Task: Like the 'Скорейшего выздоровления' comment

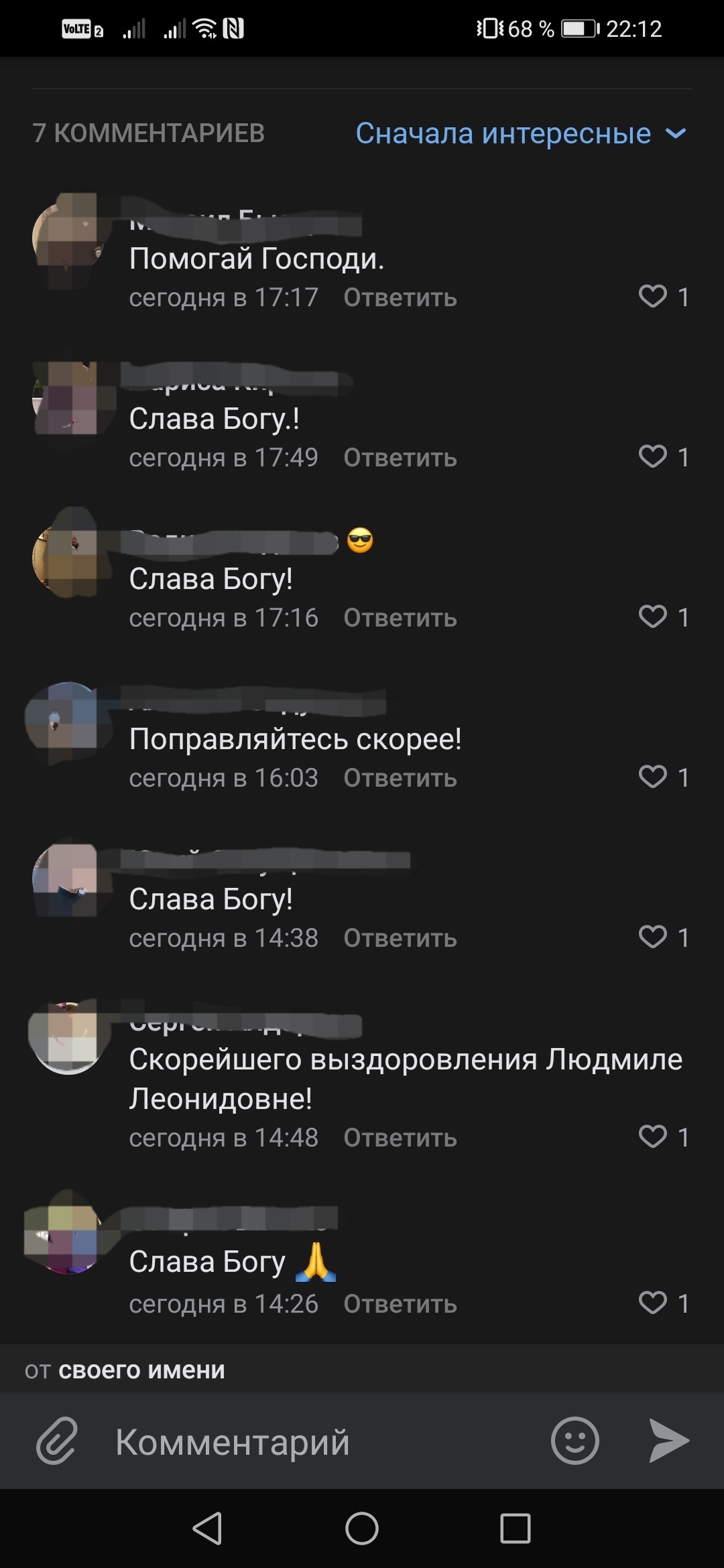Action: tap(653, 1136)
